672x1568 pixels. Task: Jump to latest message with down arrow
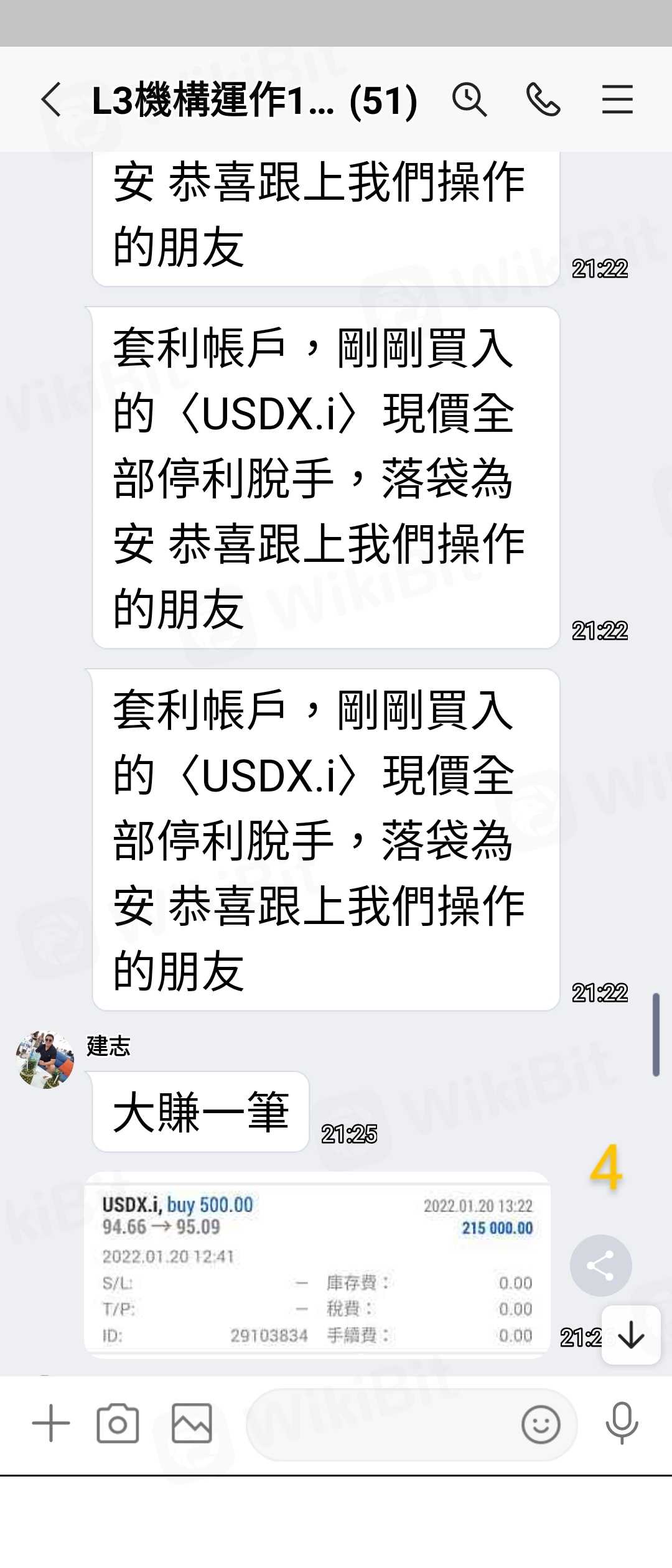click(x=632, y=1335)
